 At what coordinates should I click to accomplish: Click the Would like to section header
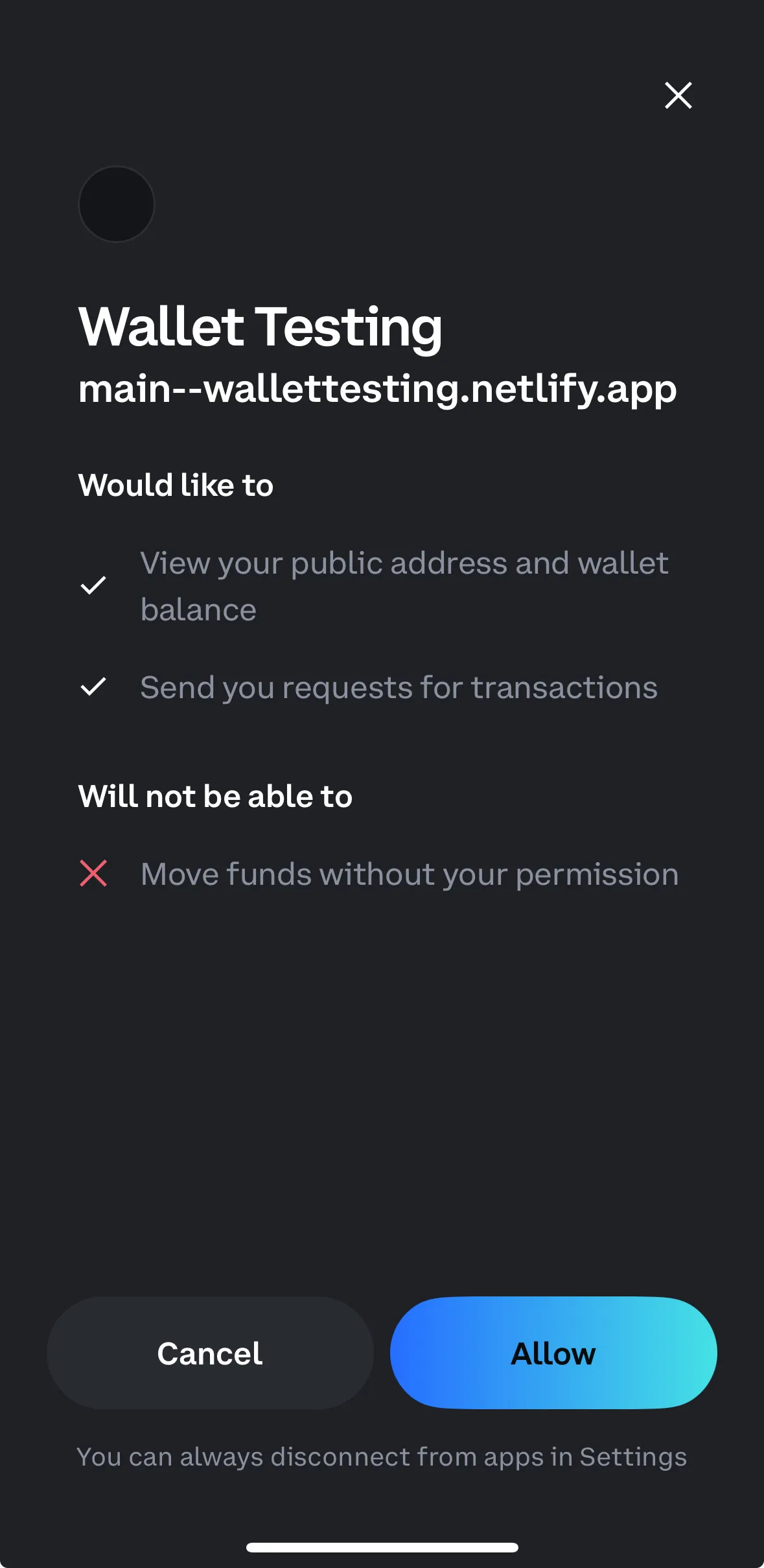pyautogui.click(x=176, y=484)
